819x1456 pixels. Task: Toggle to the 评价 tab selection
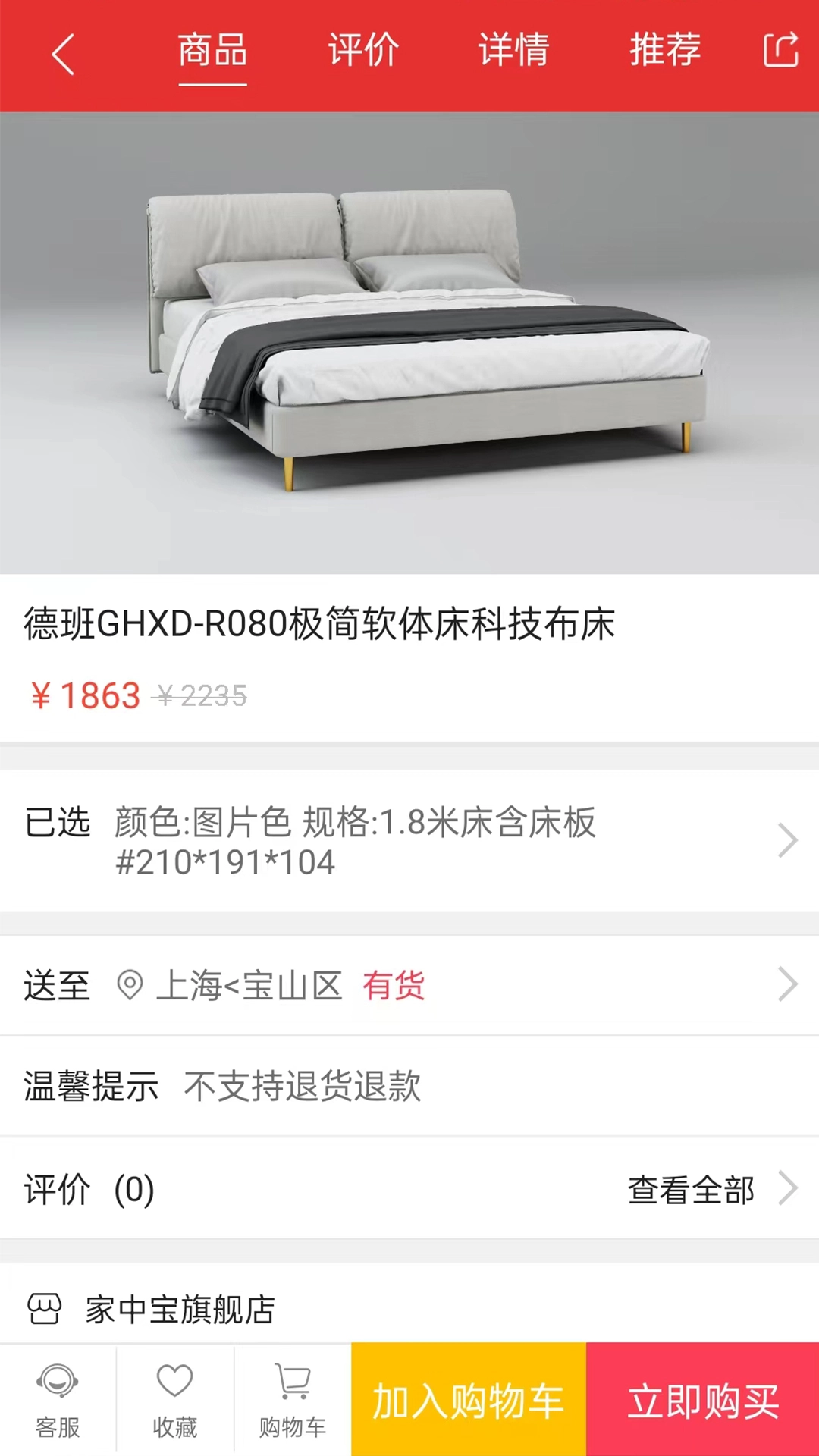pyautogui.click(x=365, y=52)
